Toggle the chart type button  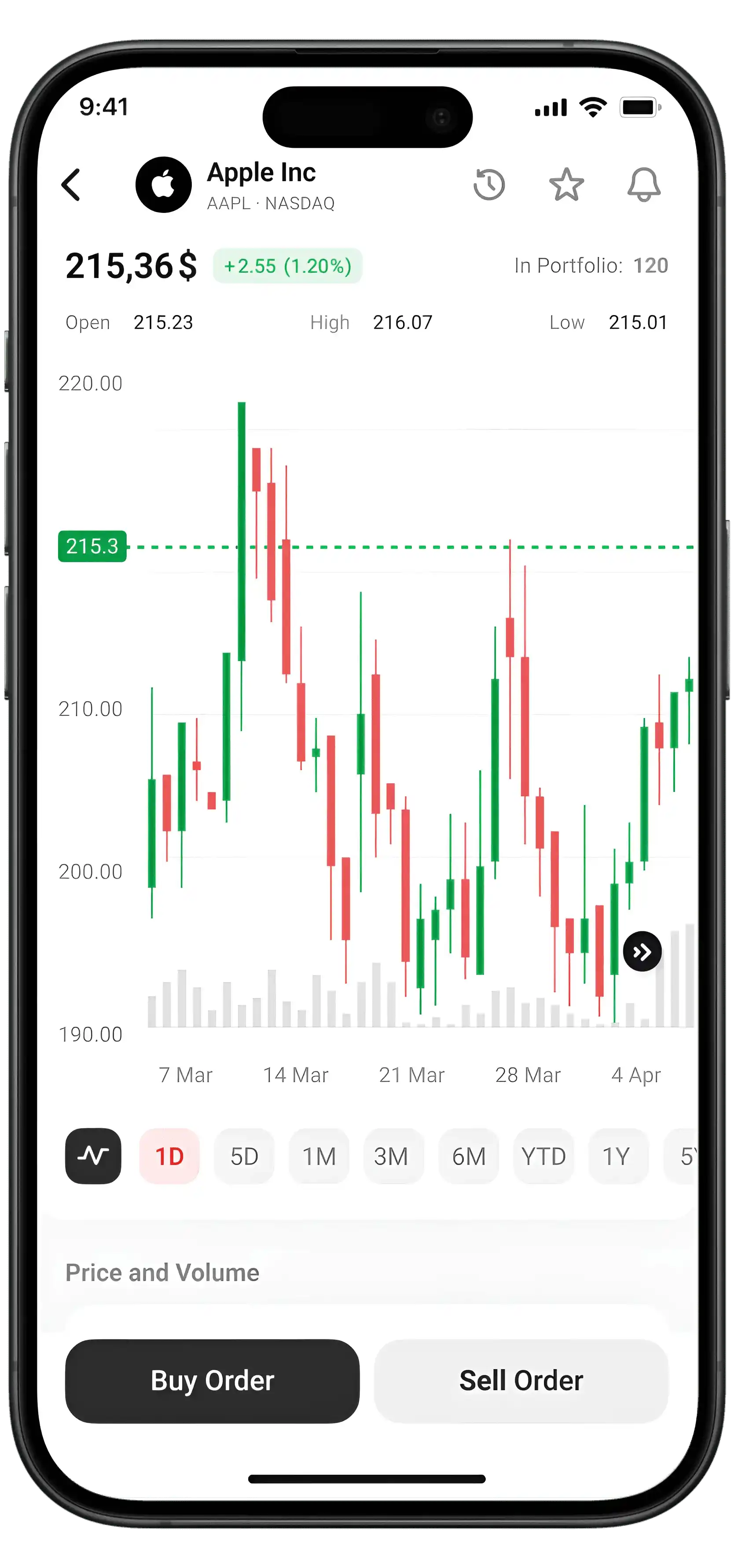tap(93, 1156)
